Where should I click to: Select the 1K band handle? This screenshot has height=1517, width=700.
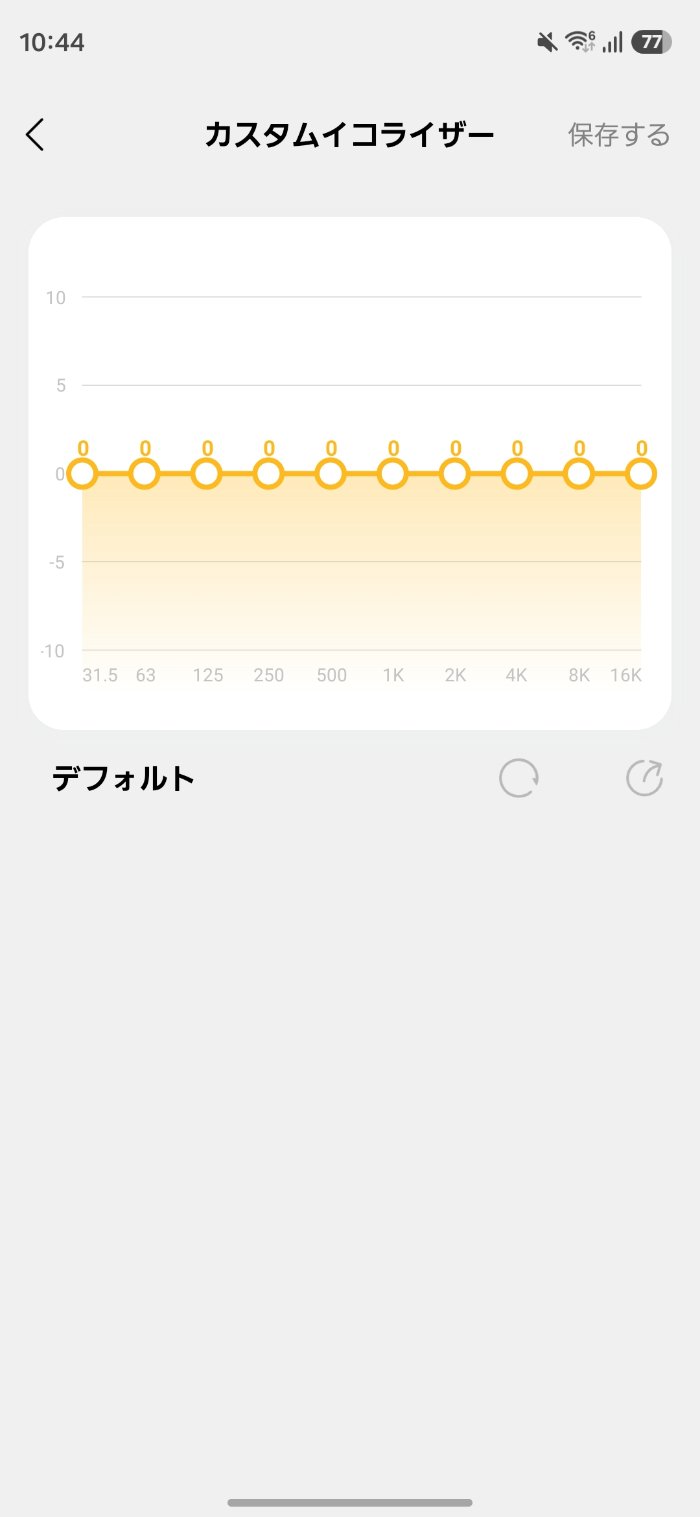click(x=393, y=474)
